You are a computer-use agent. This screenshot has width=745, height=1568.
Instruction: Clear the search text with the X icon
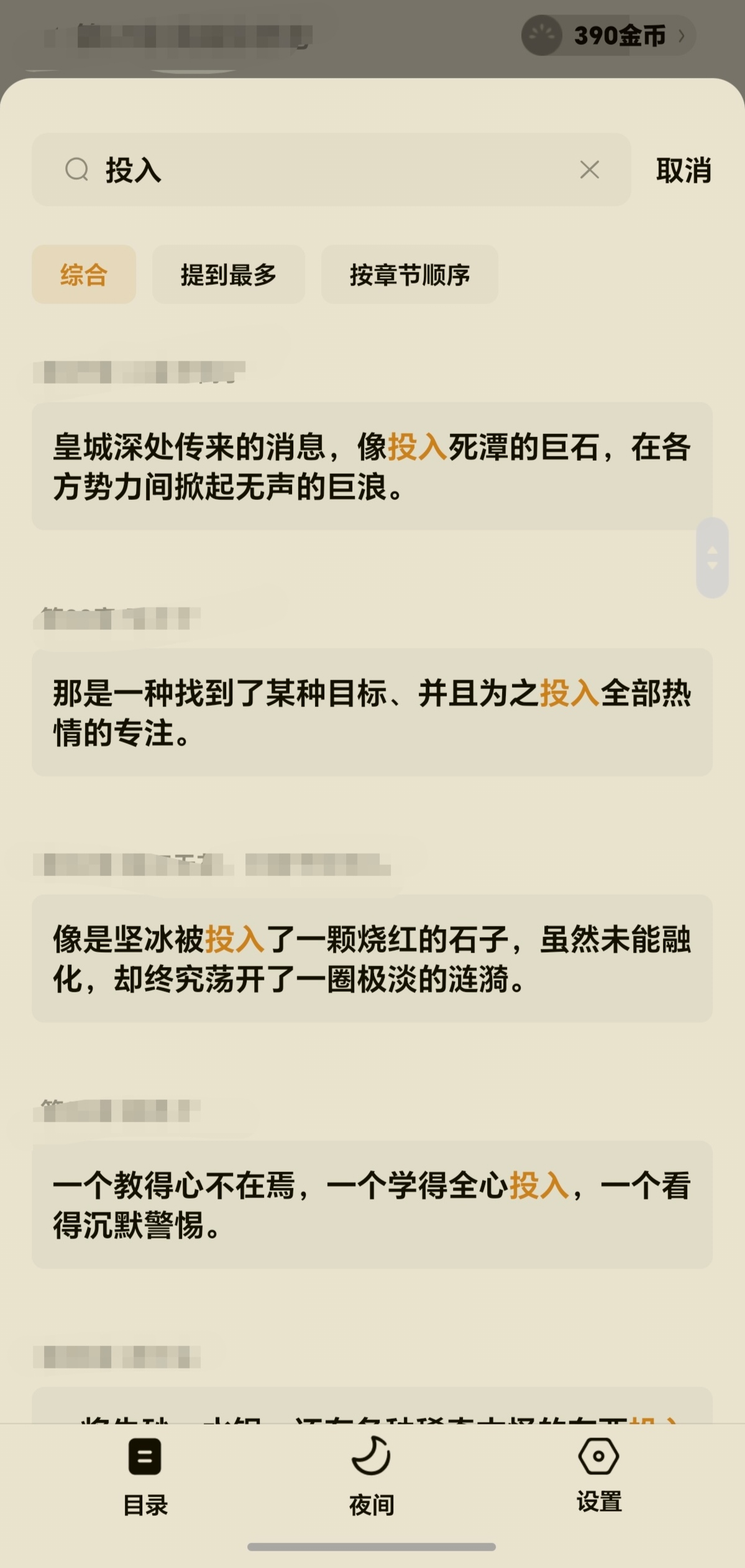[x=589, y=170]
